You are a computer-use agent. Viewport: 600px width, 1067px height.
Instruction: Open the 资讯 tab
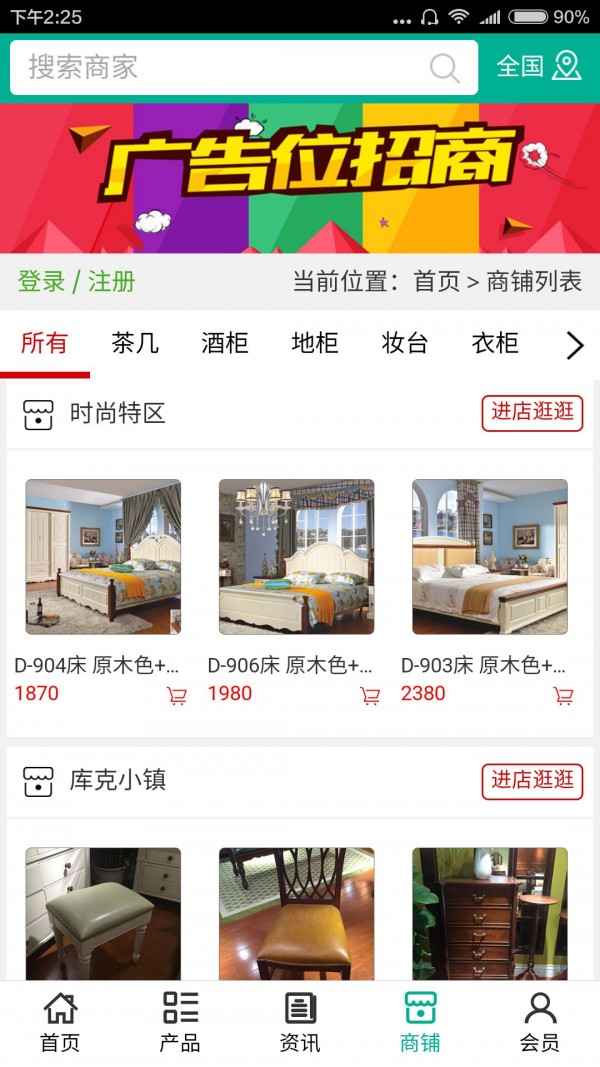(x=300, y=1022)
